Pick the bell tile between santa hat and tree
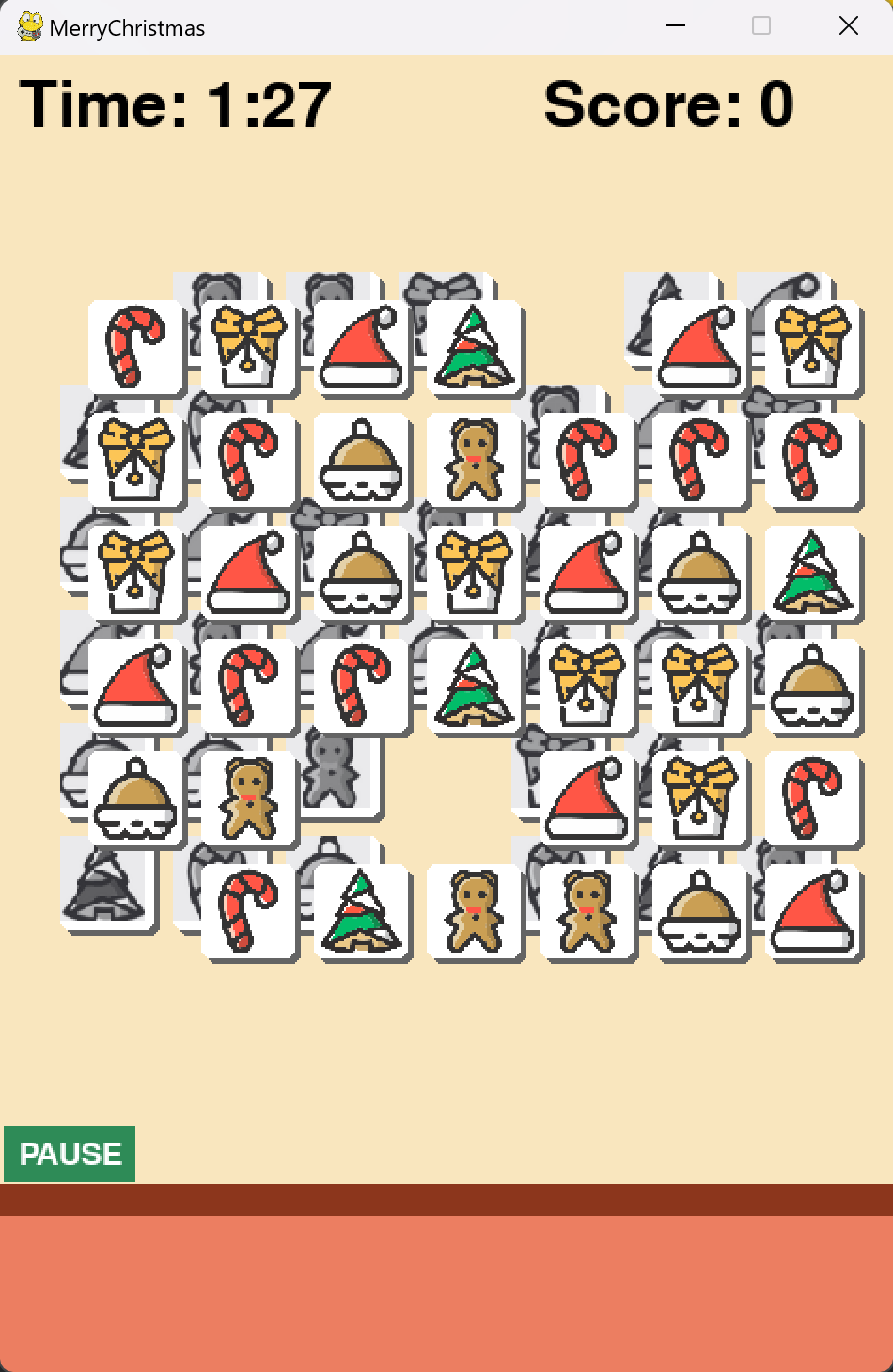Screen dimensions: 893x1372 click(700, 573)
